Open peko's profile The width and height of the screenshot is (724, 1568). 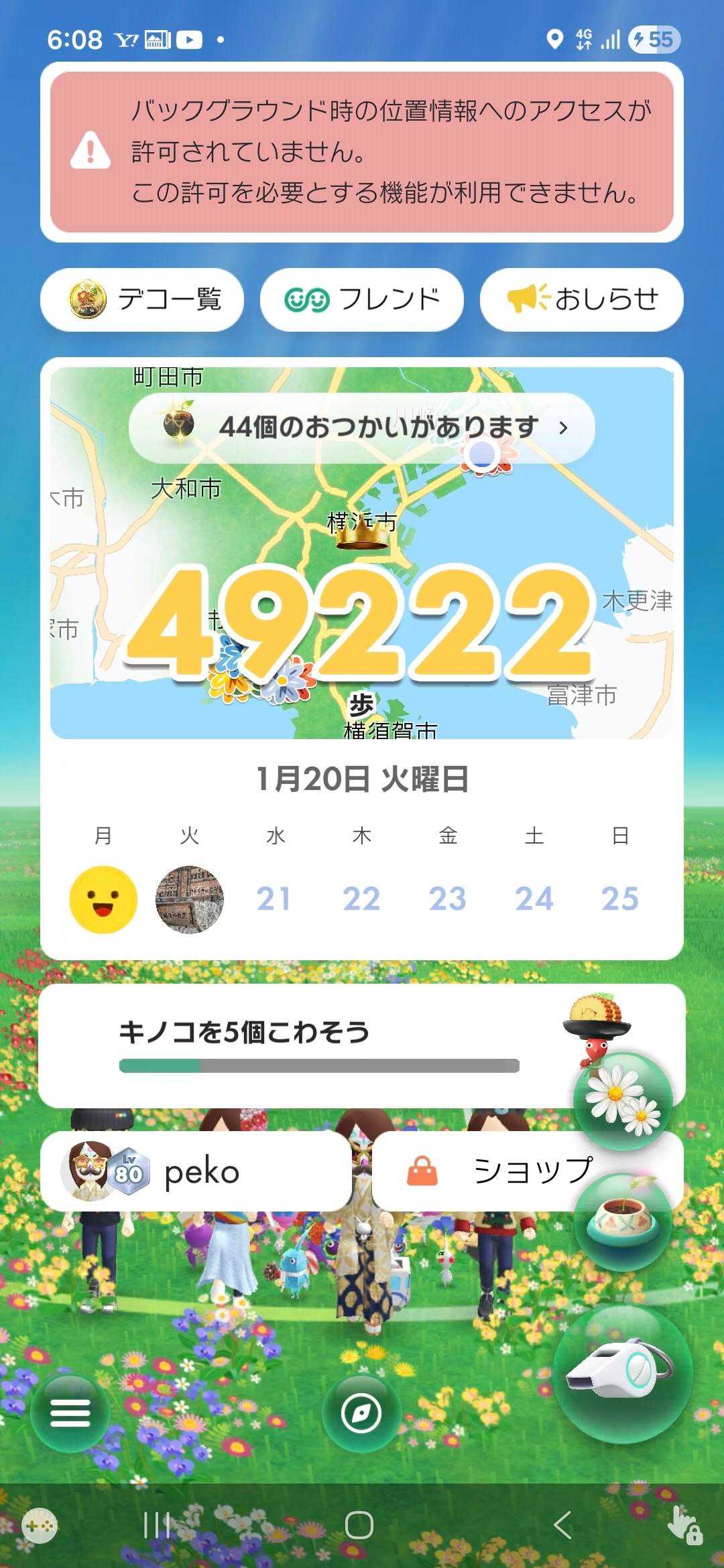(196, 1172)
